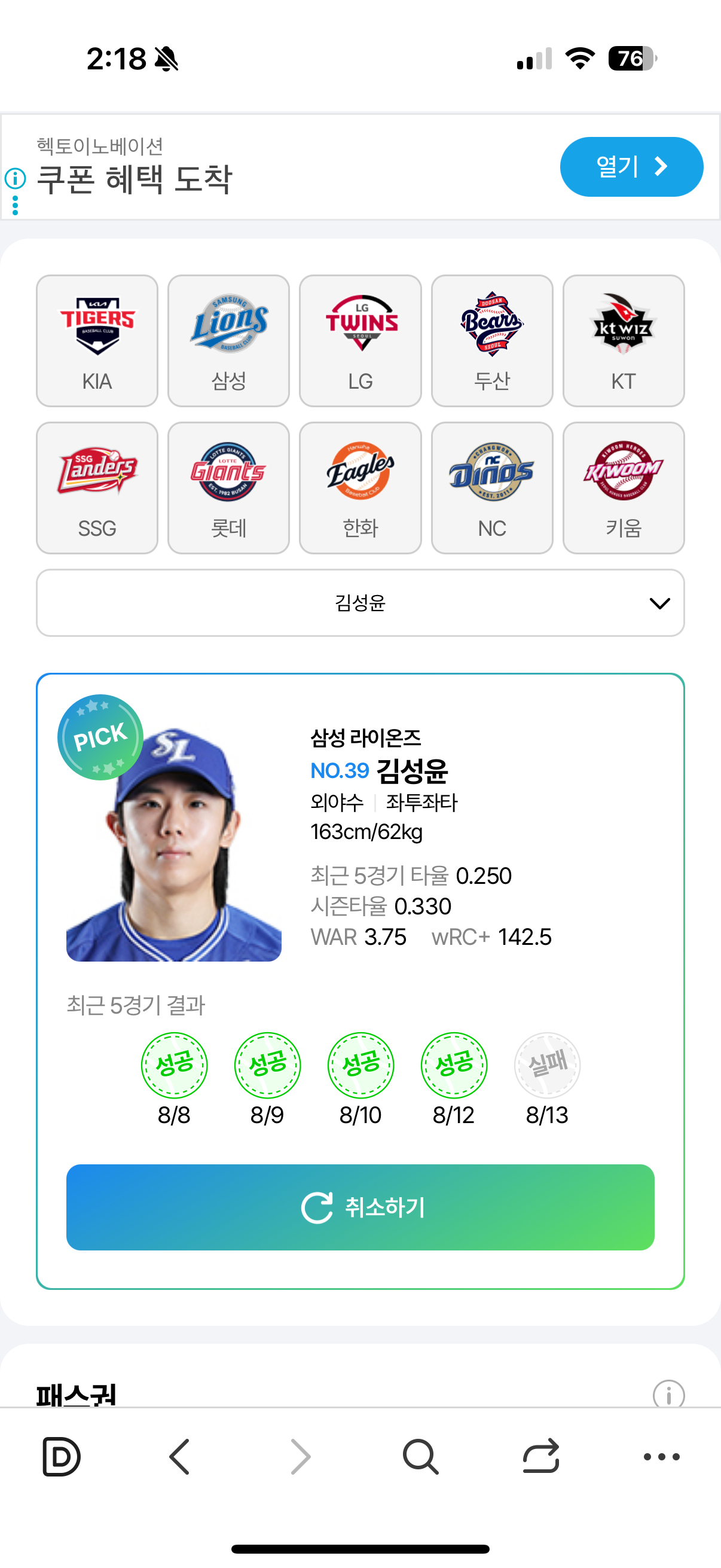Expand the 김성윤 player dropdown
721x1568 pixels.
pyautogui.click(x=360, y=603)
